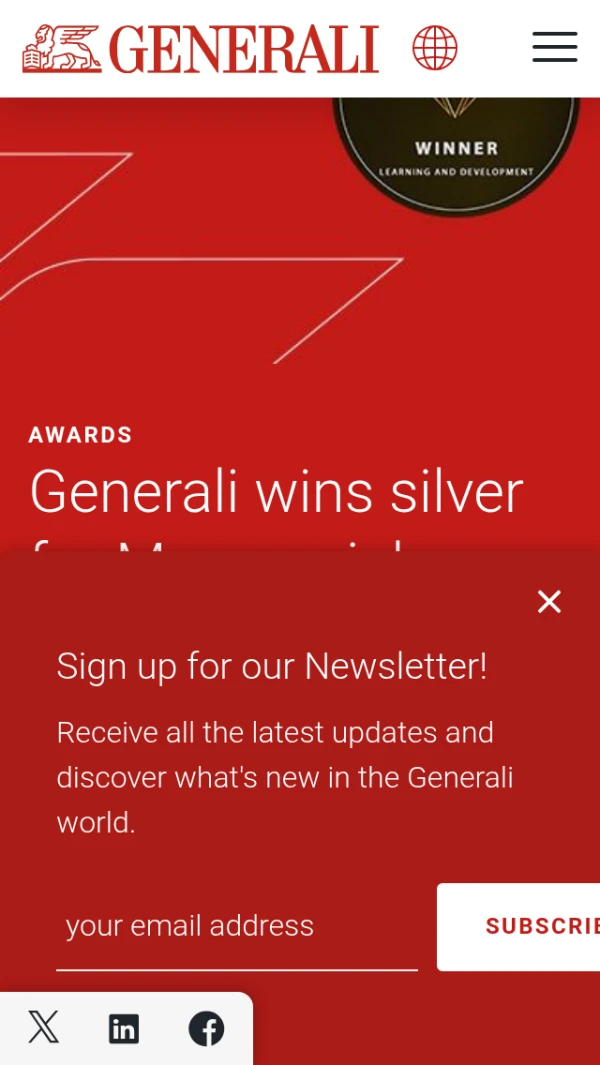Close the newsletter sign-up popup
Screen dimensions: 600x1065
(549, 601)
